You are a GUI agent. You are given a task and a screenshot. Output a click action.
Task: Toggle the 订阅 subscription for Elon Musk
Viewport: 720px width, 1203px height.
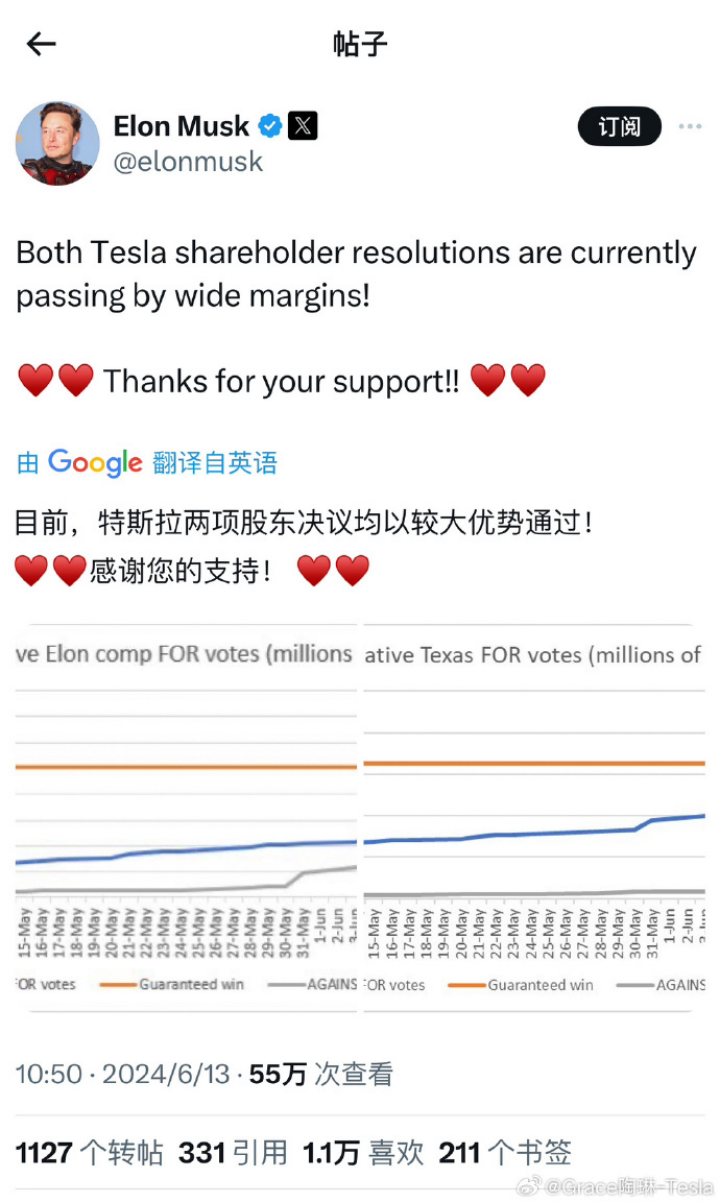tap(619, 127)
